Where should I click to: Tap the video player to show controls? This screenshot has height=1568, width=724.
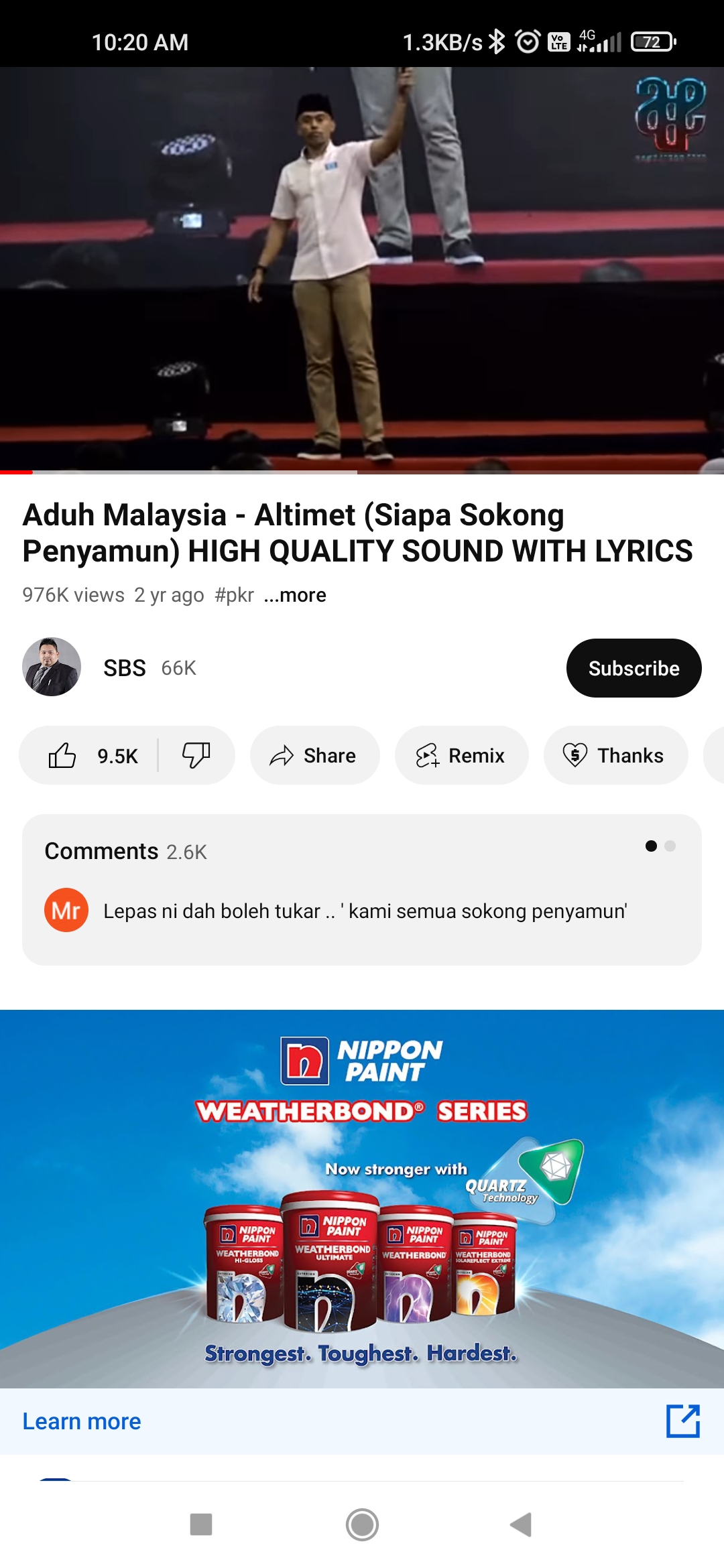[362, 269]
